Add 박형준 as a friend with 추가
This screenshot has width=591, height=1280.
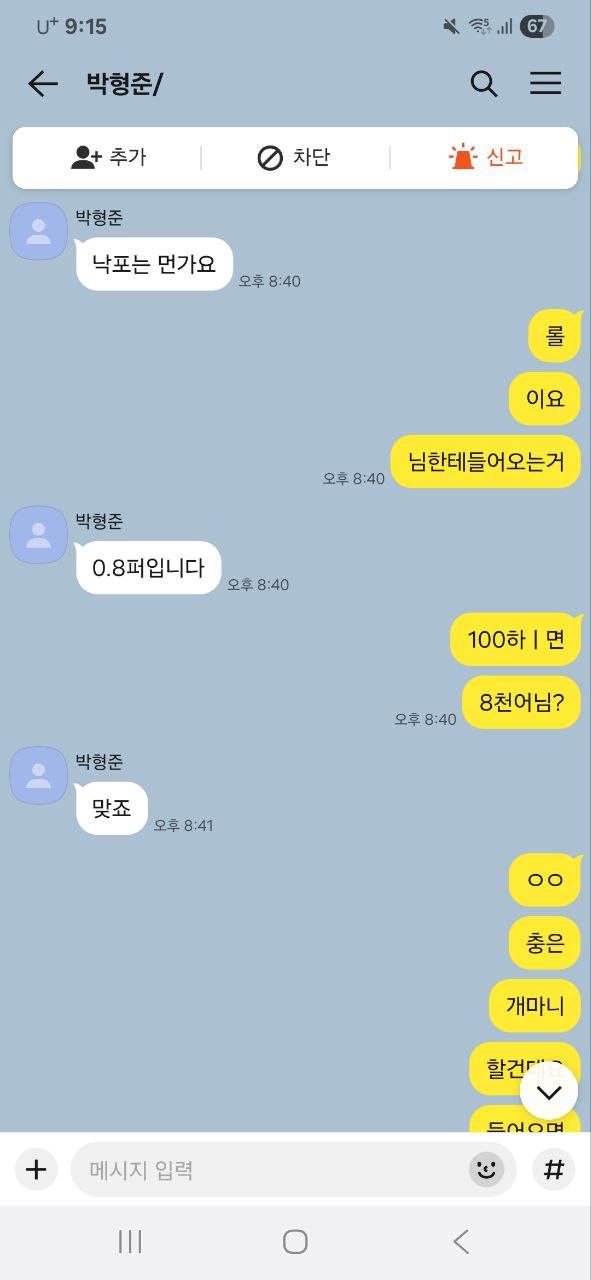pos(108,157)
